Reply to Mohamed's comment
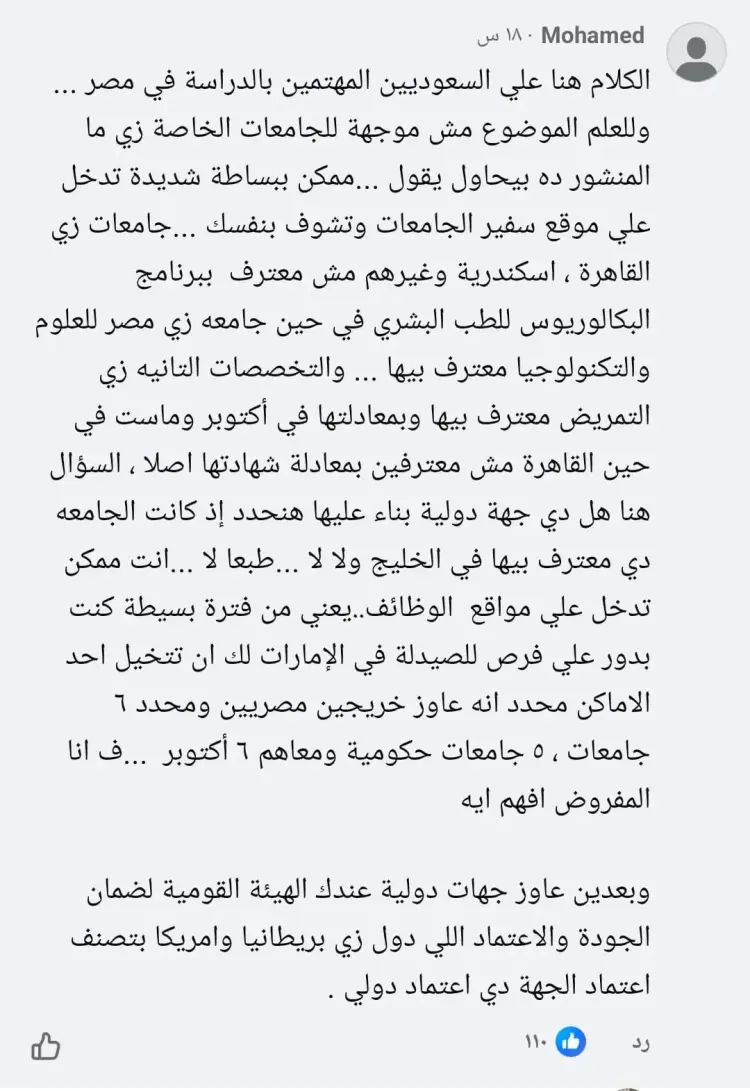Image resolution: width=750 pixels, height=1091 pixels. (x=641, y=1044)
